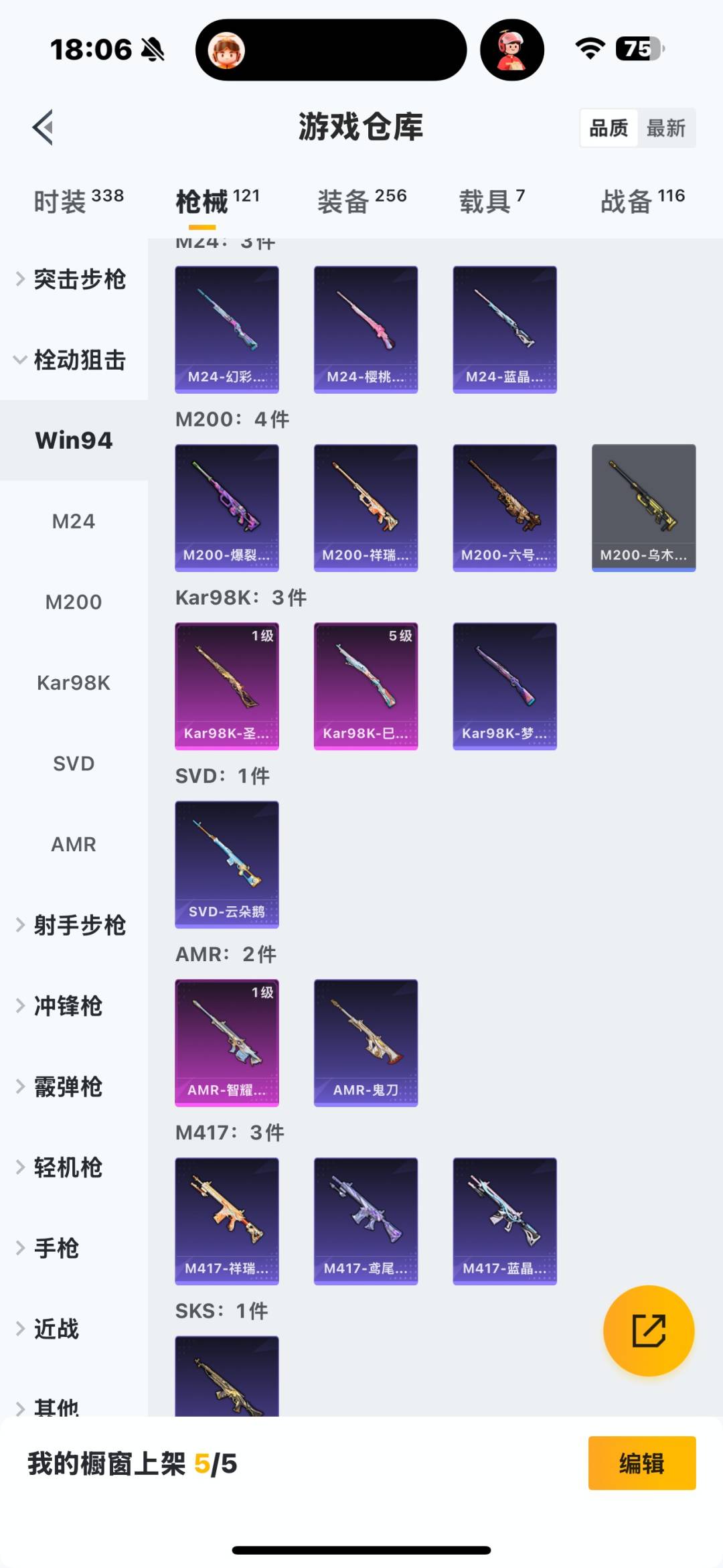723x1568 pixels.
Task: Expand the 射手步枪 category
Action: pyautogui.click(x=74, y=925)
